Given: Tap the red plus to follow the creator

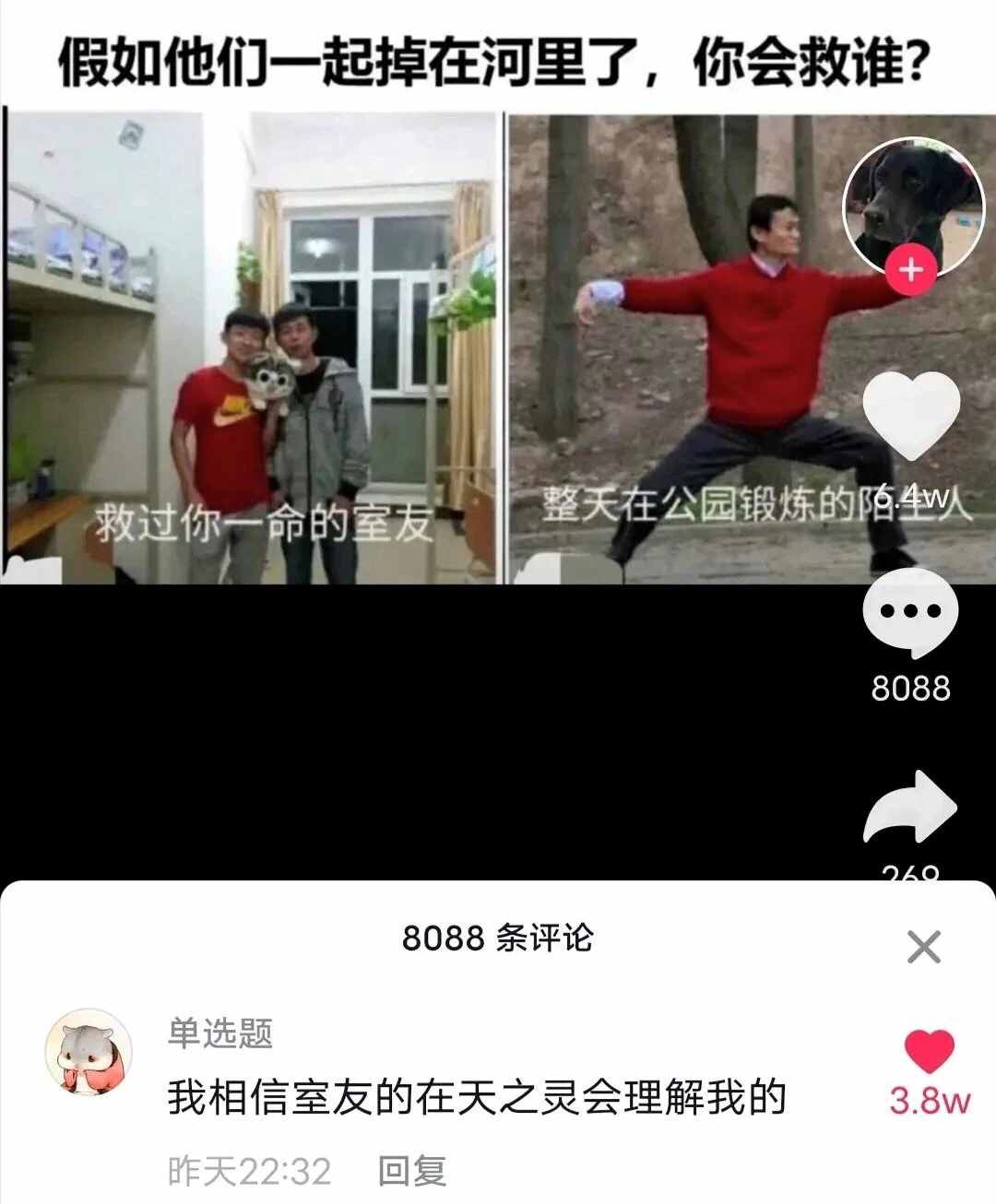Looking at the screenshot, I should coord(910,268).
